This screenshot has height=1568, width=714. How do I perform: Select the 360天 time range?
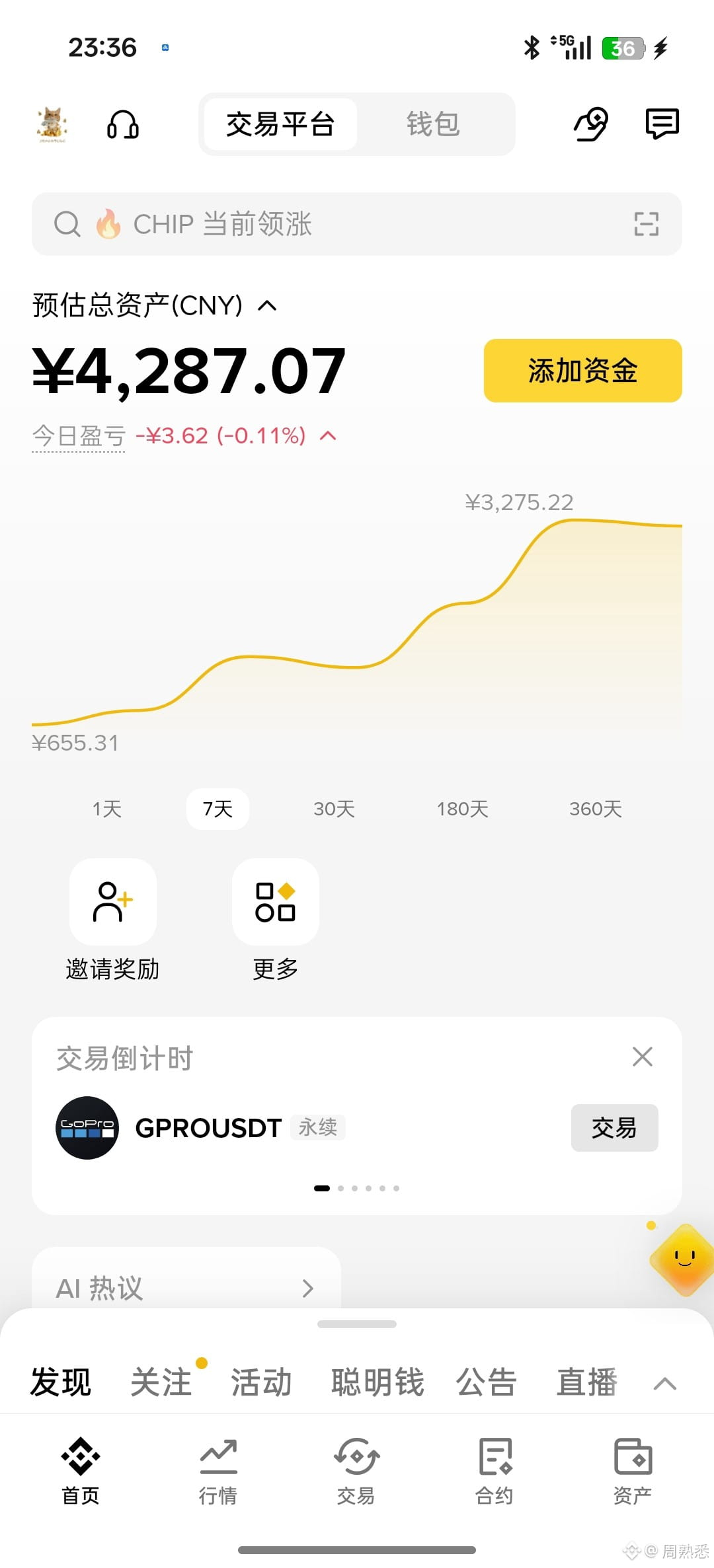pos(595,809)
